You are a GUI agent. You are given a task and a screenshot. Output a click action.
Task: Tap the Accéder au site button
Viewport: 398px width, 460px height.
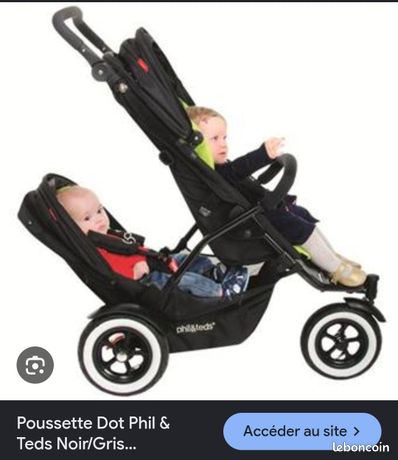[x=302, y=431]
